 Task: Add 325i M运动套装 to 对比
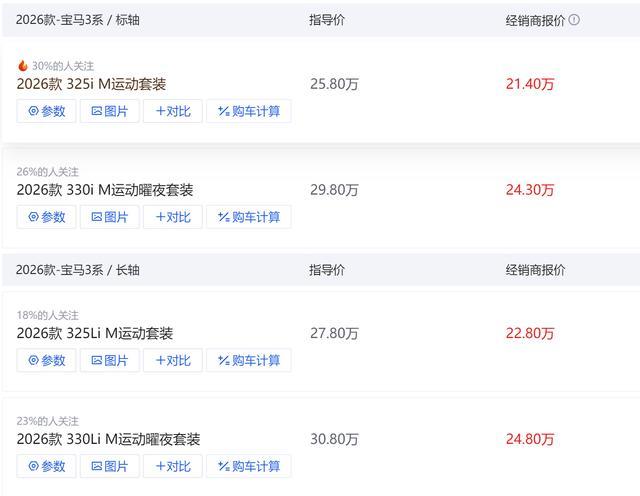[x=172, y=111]
